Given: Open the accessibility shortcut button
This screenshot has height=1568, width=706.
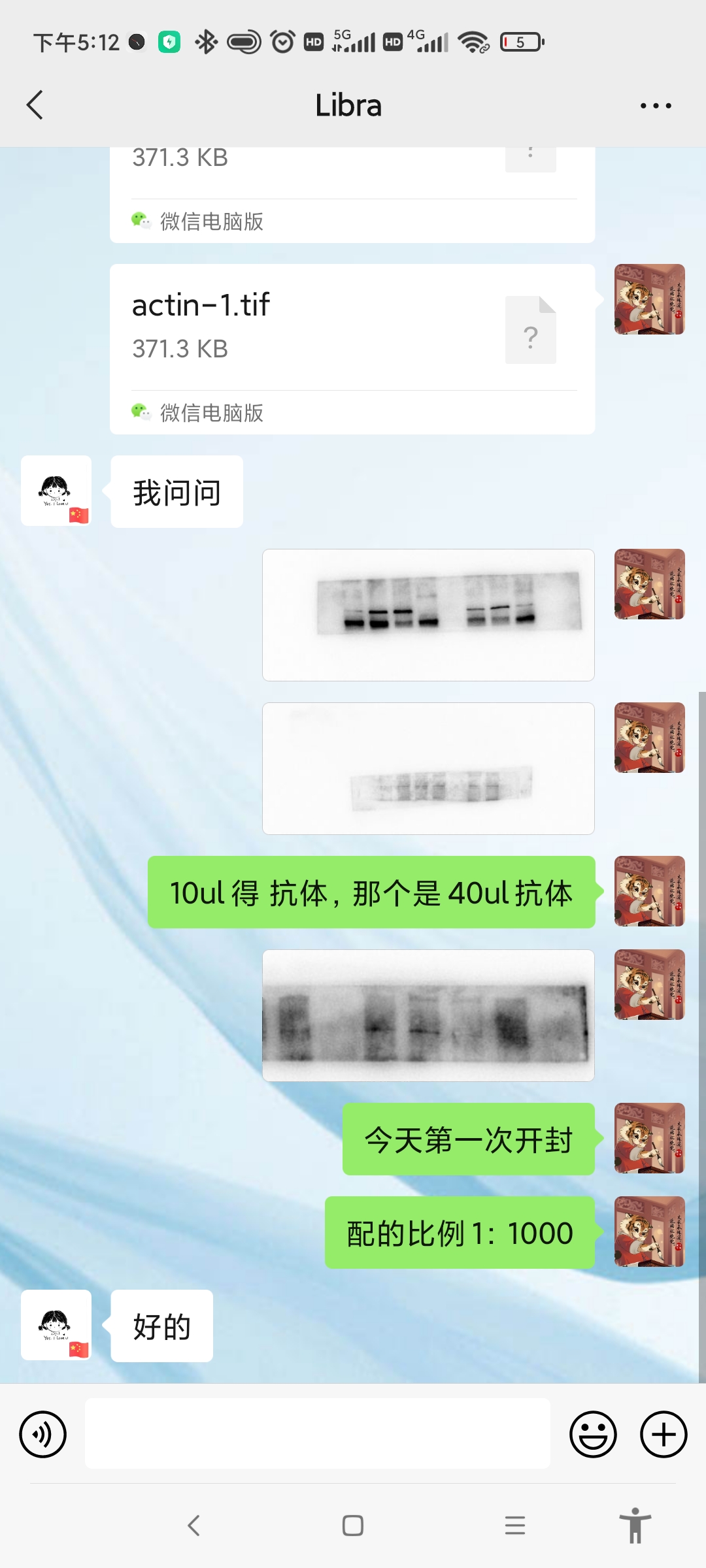Looking at the screenshot, I should coord(635,1526).
